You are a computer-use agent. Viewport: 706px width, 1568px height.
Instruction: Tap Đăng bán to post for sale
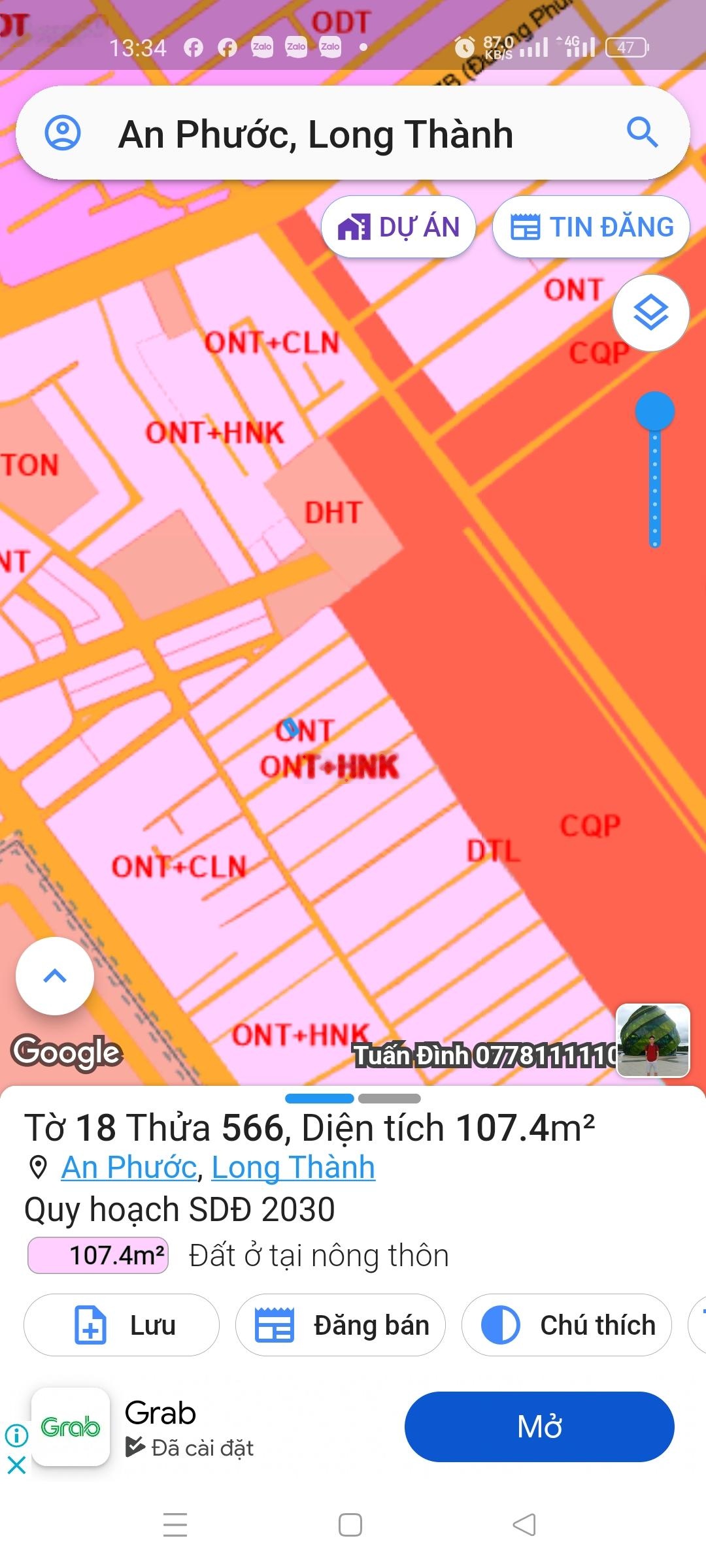click(x=341, y=1325)
